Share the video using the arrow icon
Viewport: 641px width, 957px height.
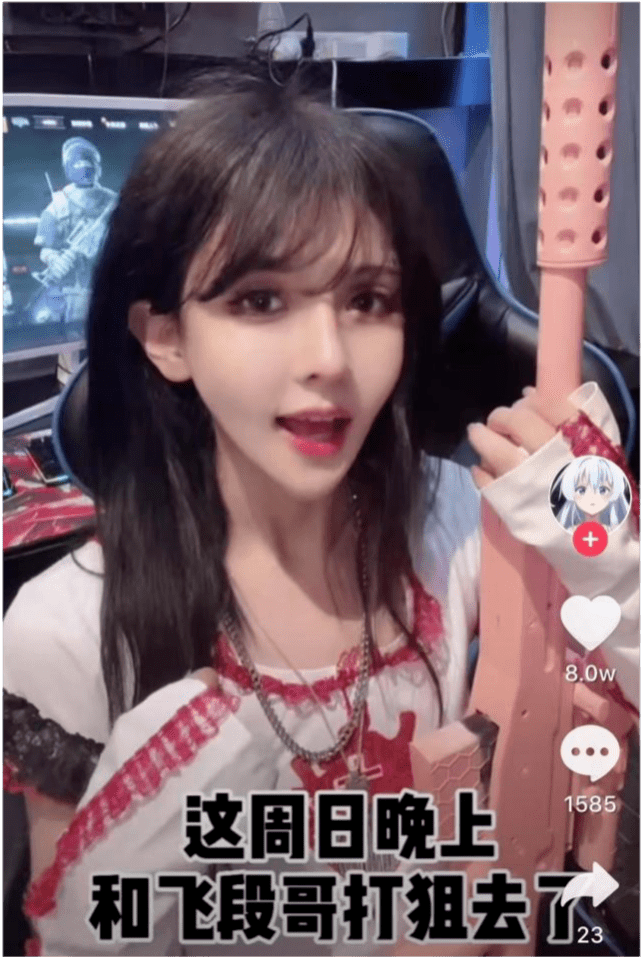(590, 888)
